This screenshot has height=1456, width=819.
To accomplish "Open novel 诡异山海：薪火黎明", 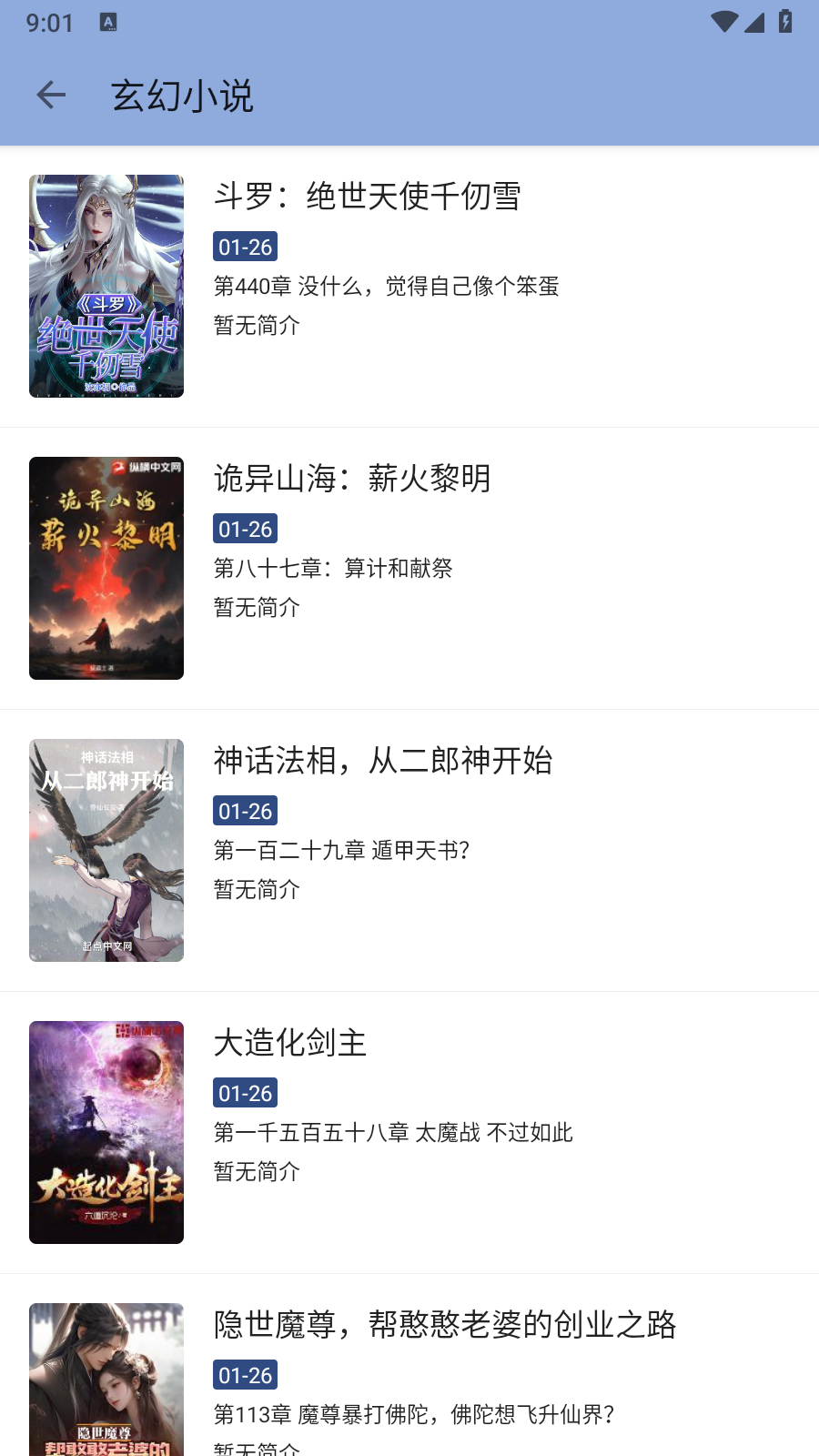I will point(352,479).
